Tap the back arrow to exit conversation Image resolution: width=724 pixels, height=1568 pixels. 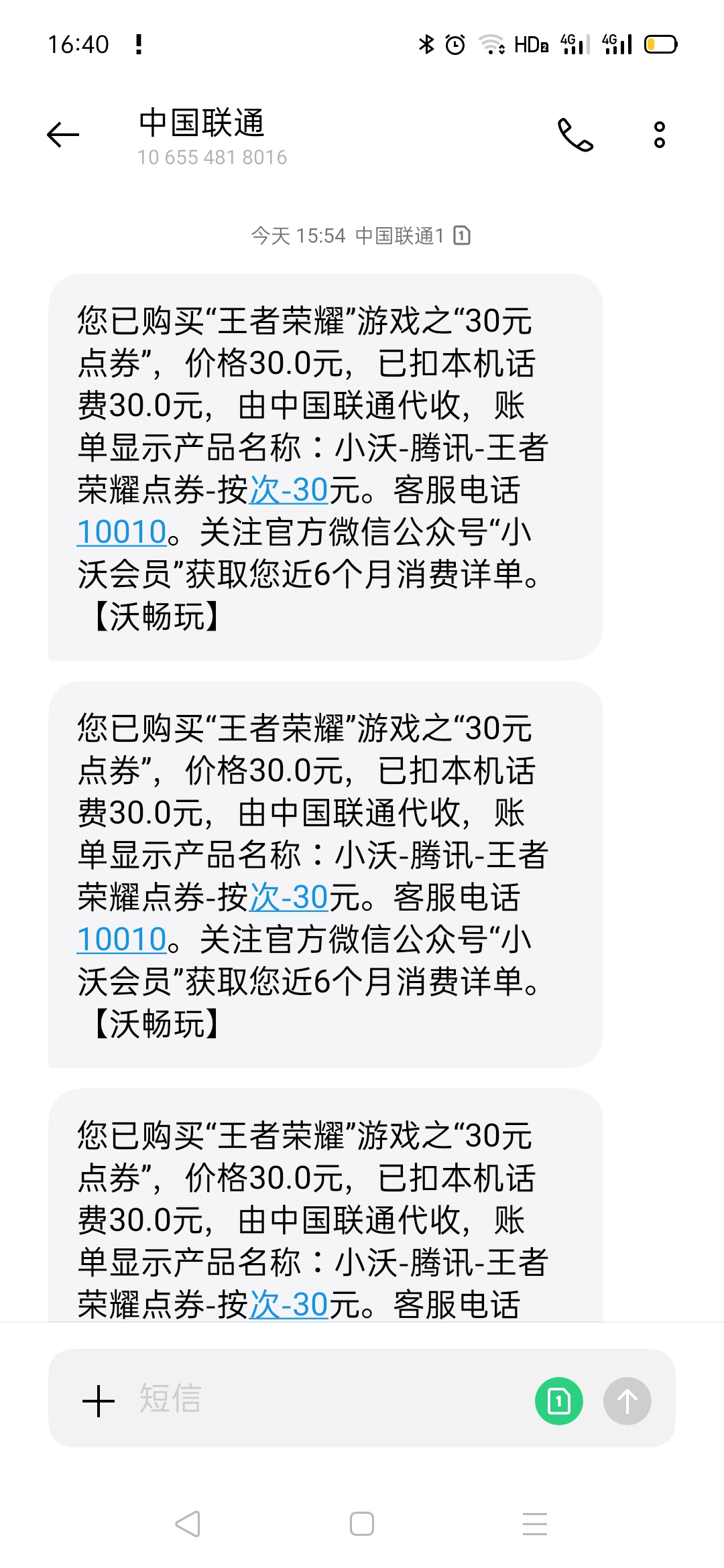point(62,134)
